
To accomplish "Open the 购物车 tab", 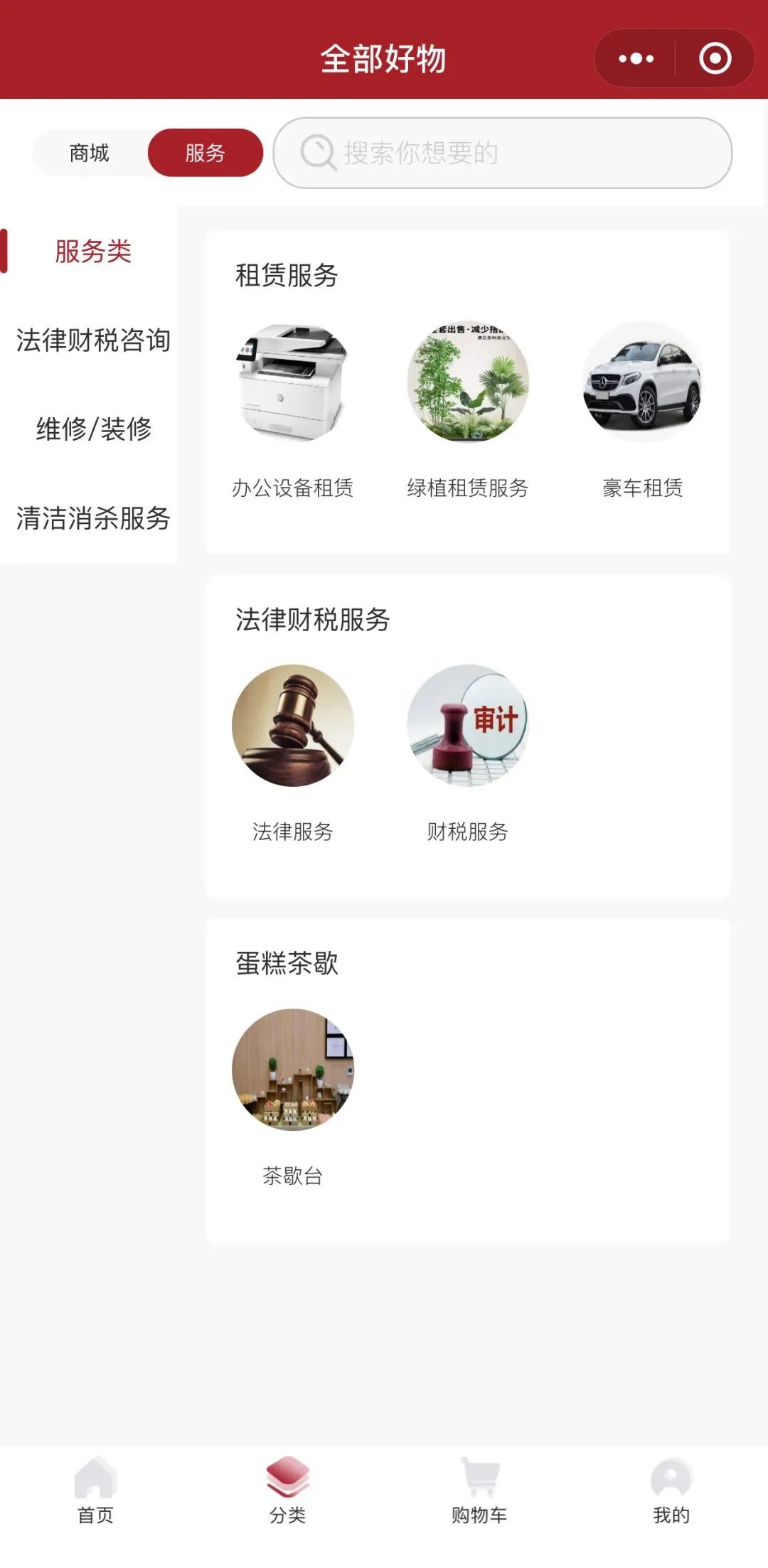I will [x=479, y=1490].
